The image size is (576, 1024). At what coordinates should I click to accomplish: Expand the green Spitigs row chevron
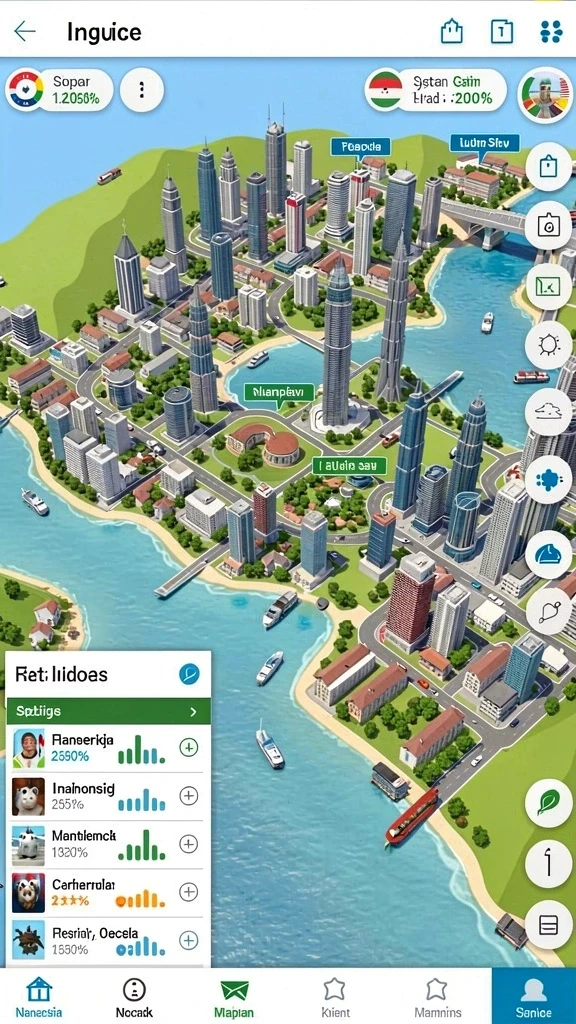tap(193, 712)
